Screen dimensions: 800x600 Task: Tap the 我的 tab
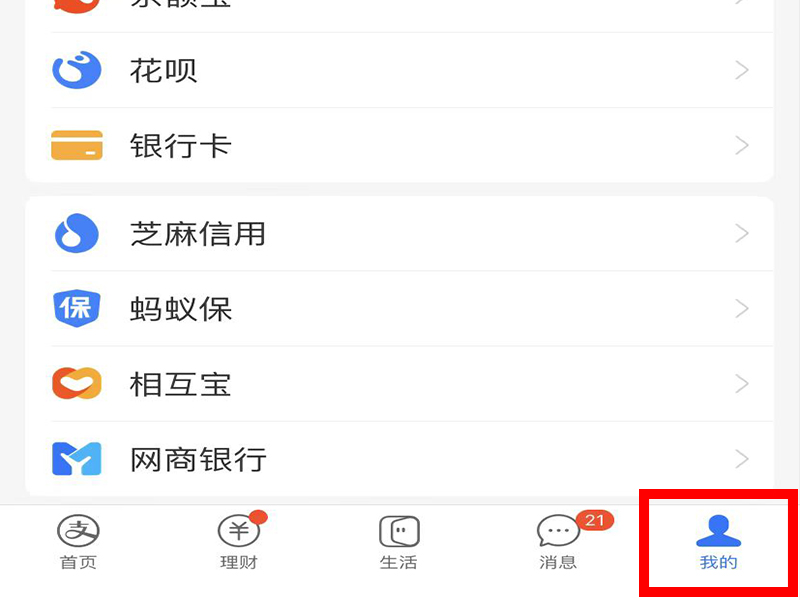pos(718,543)
